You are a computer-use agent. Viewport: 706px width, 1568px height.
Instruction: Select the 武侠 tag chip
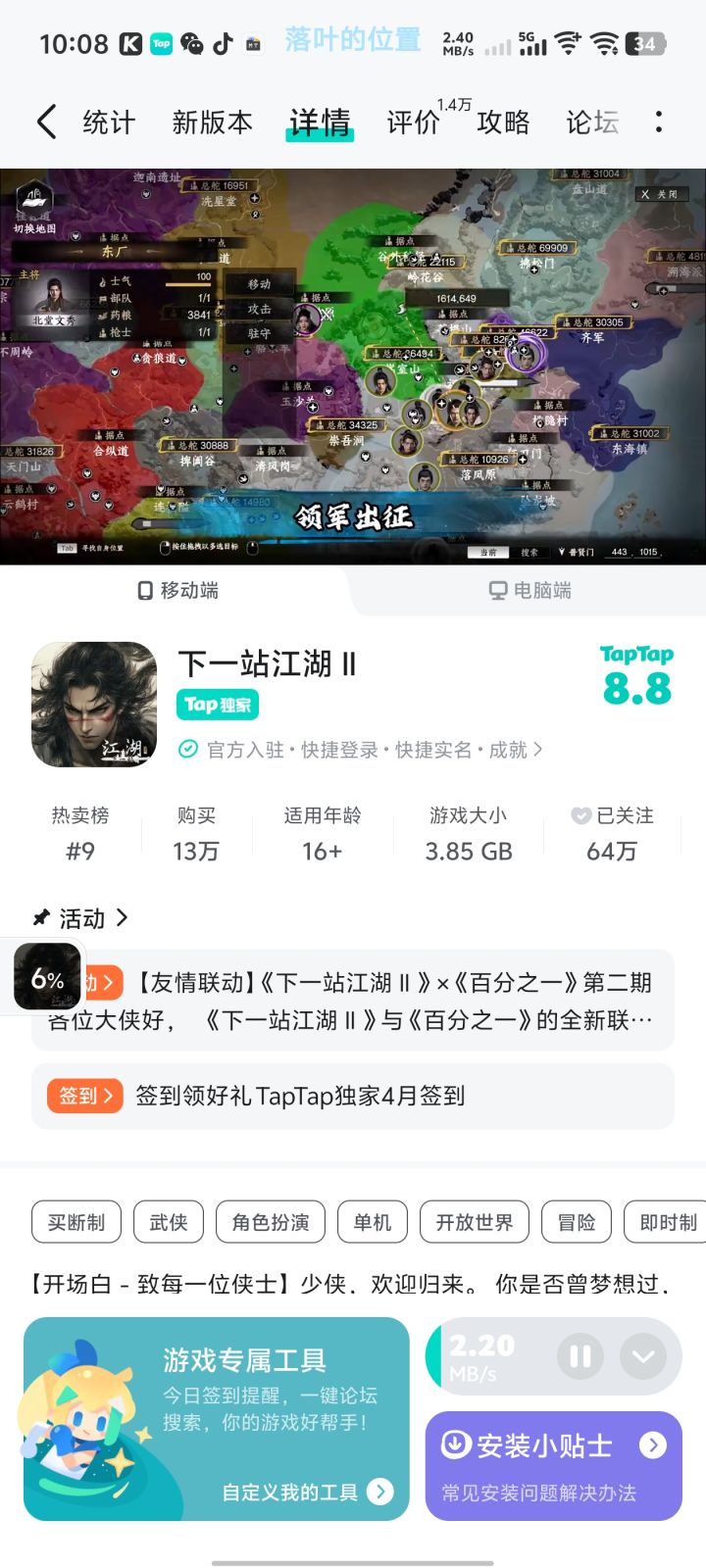coord(168,1222)
